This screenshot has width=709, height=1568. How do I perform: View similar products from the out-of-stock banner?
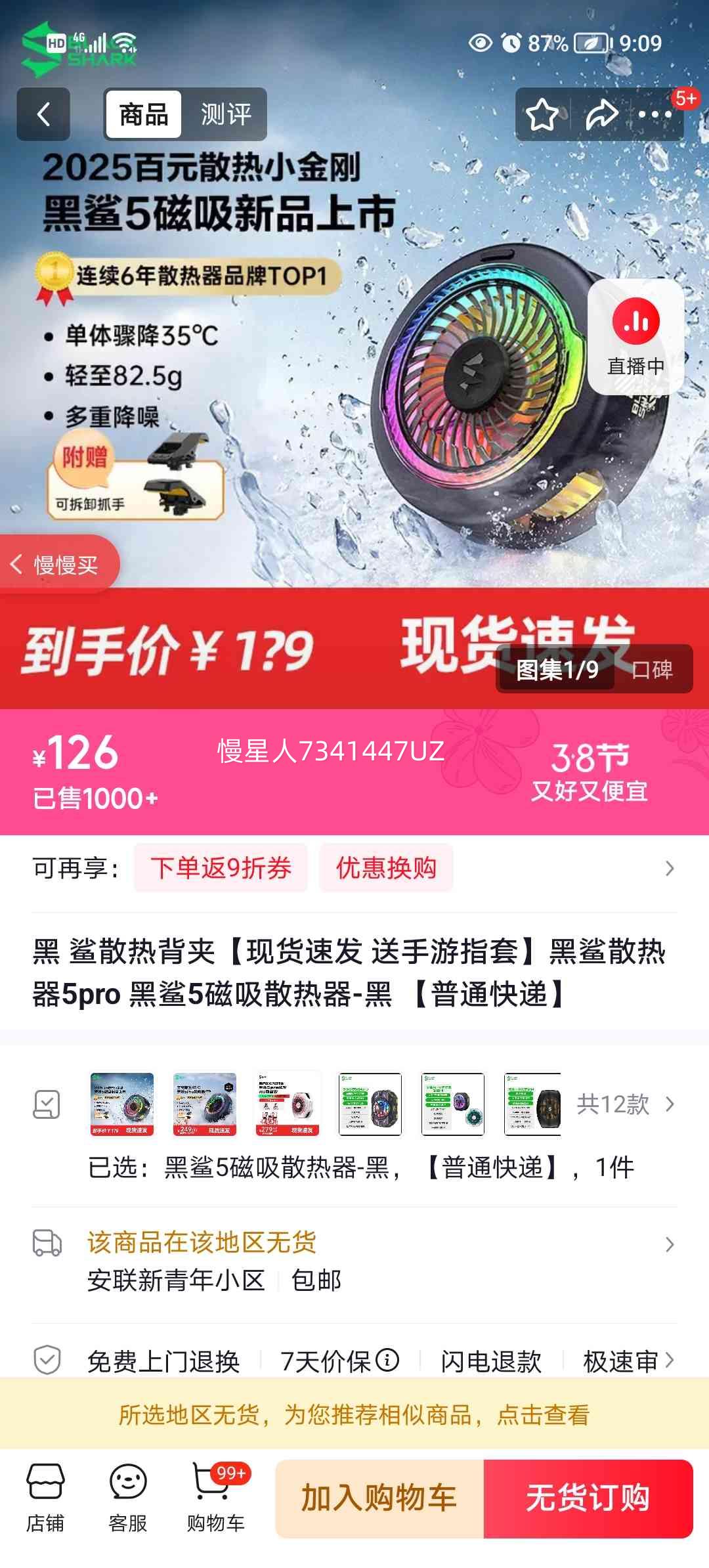(354, 1415)
